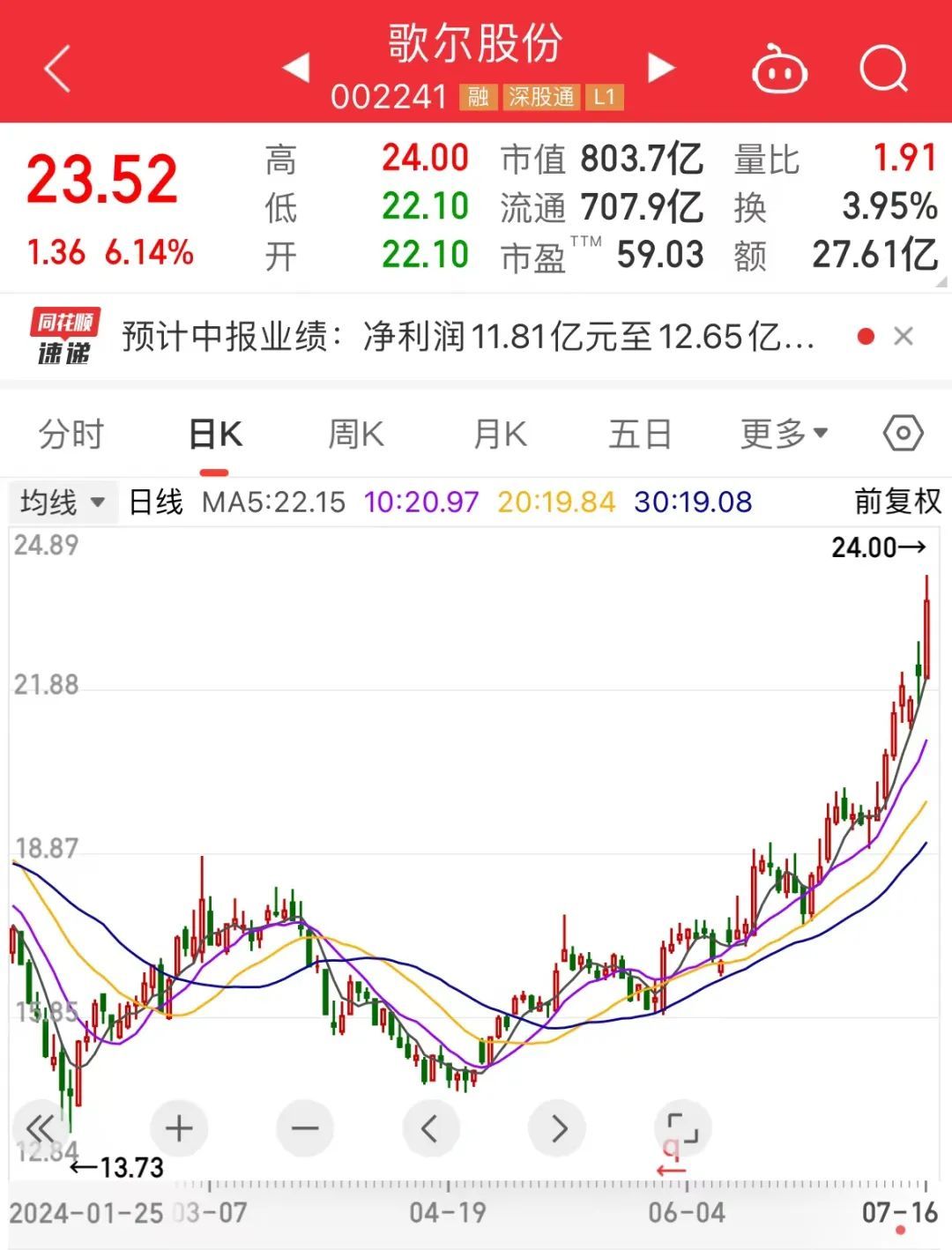
Task: Change the 前复权 adjustment mode
Action: pyautogui.click(x=897, y=502)
